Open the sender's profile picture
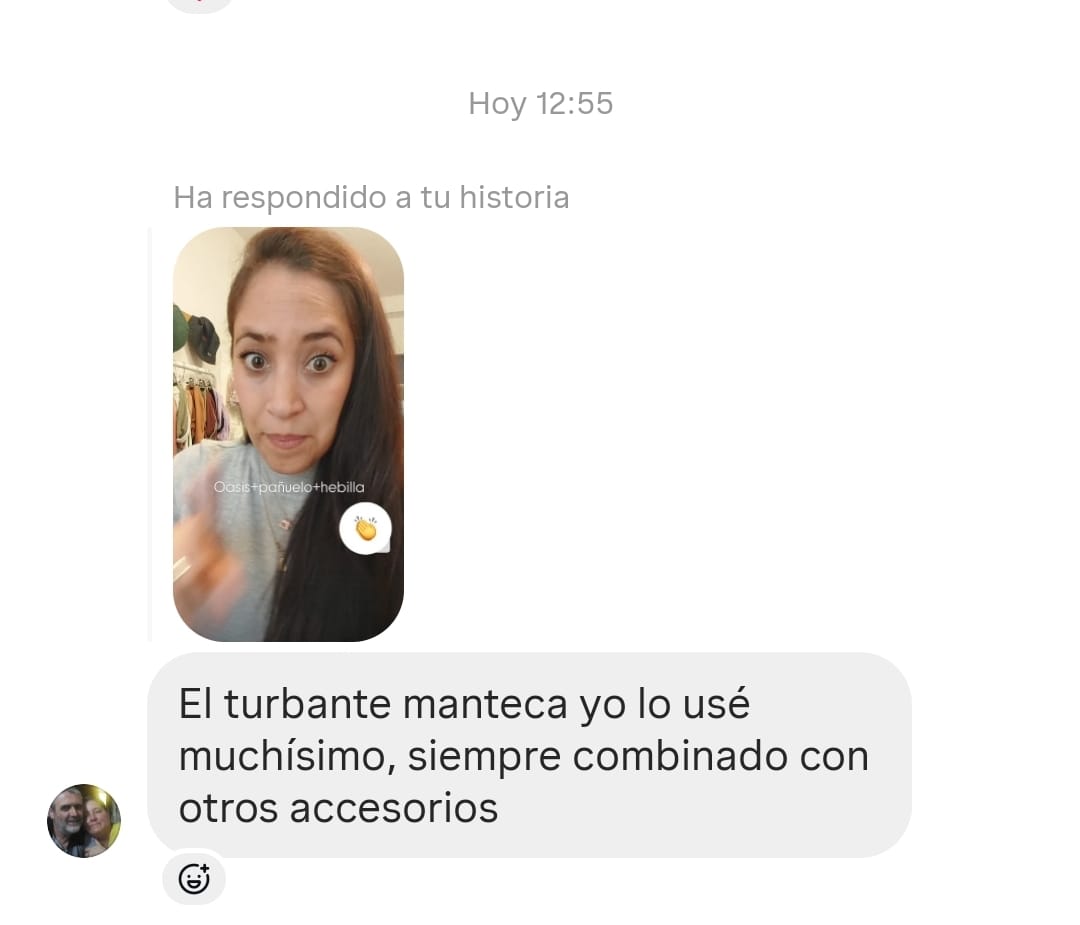 click(84, 820)
